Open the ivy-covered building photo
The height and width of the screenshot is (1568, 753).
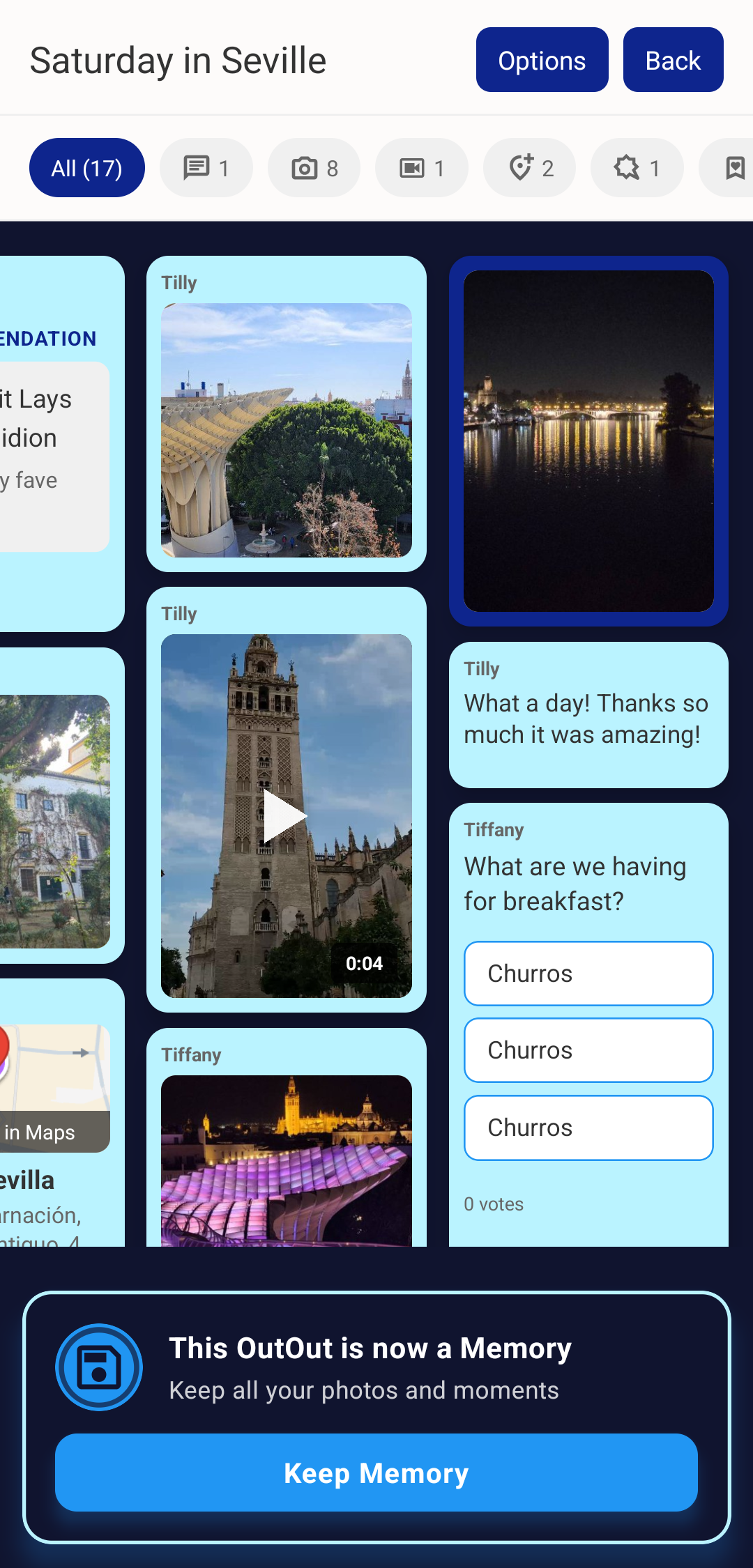(x=54, y=822)
